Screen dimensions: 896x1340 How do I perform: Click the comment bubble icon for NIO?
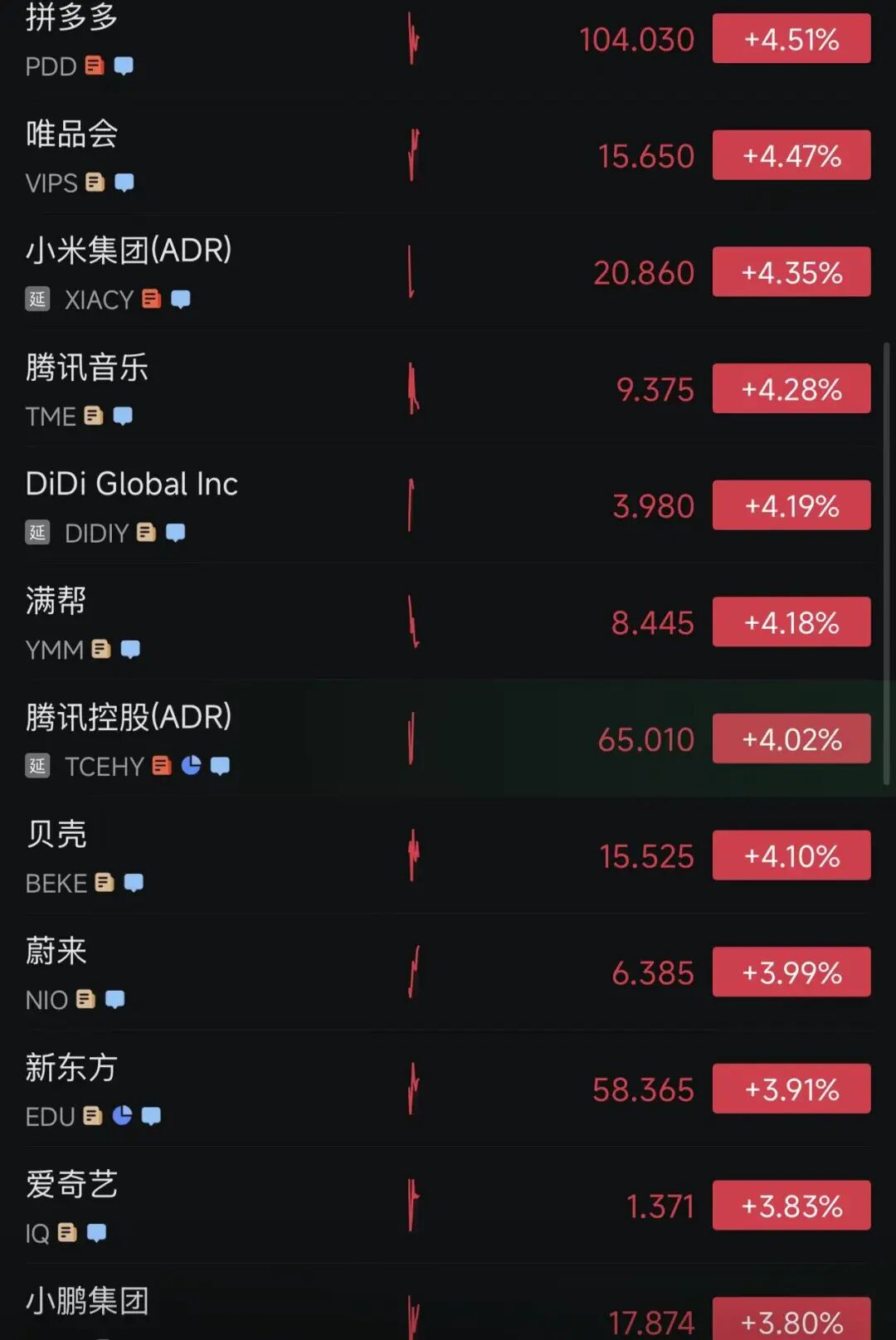[116, 999]
